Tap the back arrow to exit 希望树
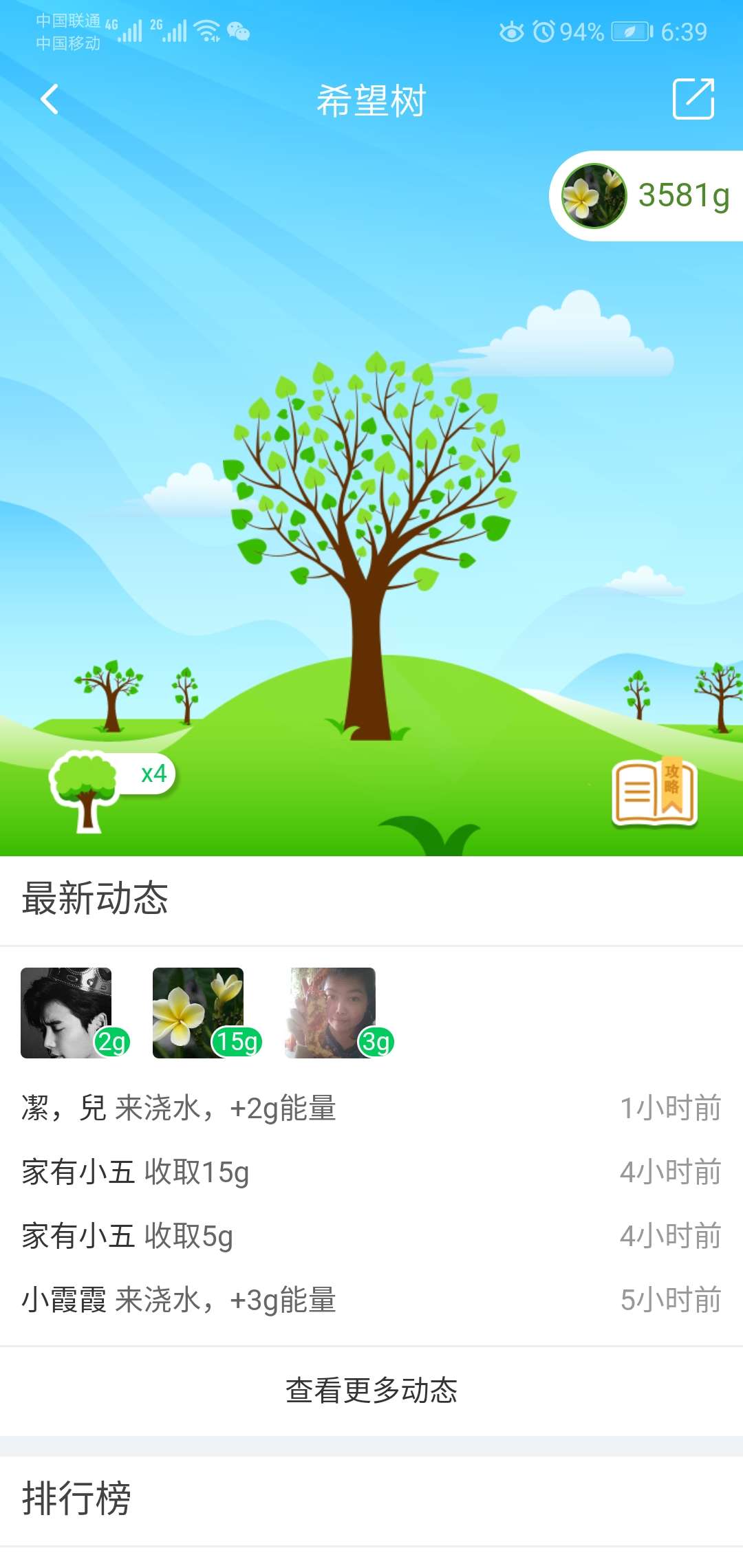 48,99
